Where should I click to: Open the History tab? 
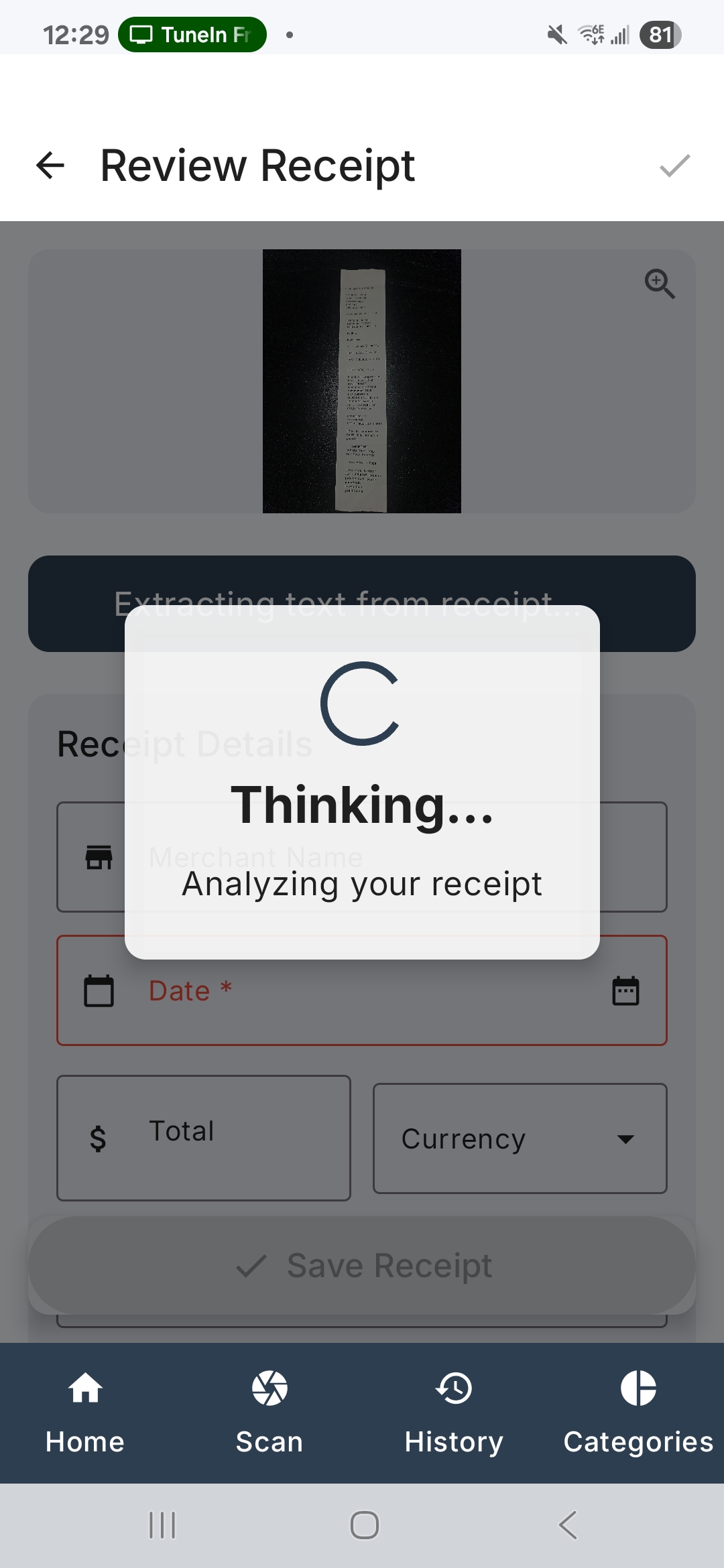tap(454, 1412)
